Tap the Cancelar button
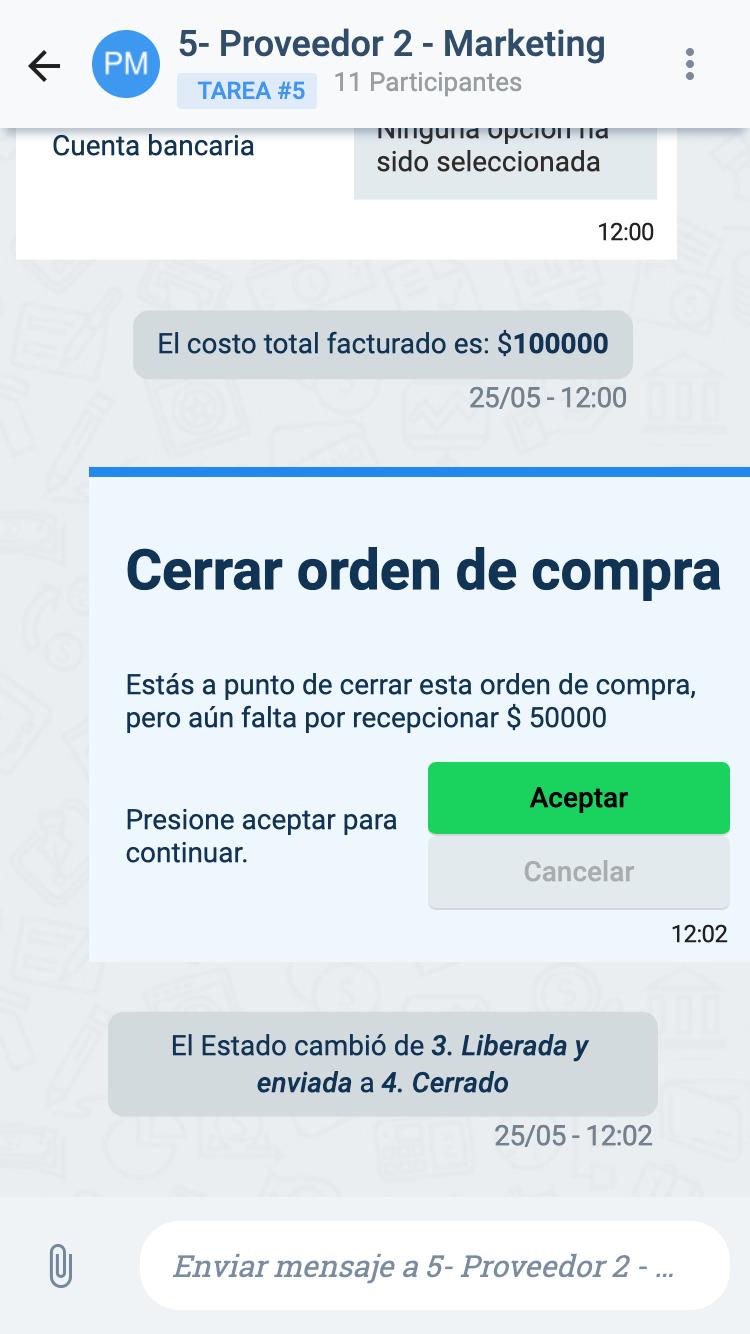Viewport: 750px width, 1334px height. click(579, 872)
